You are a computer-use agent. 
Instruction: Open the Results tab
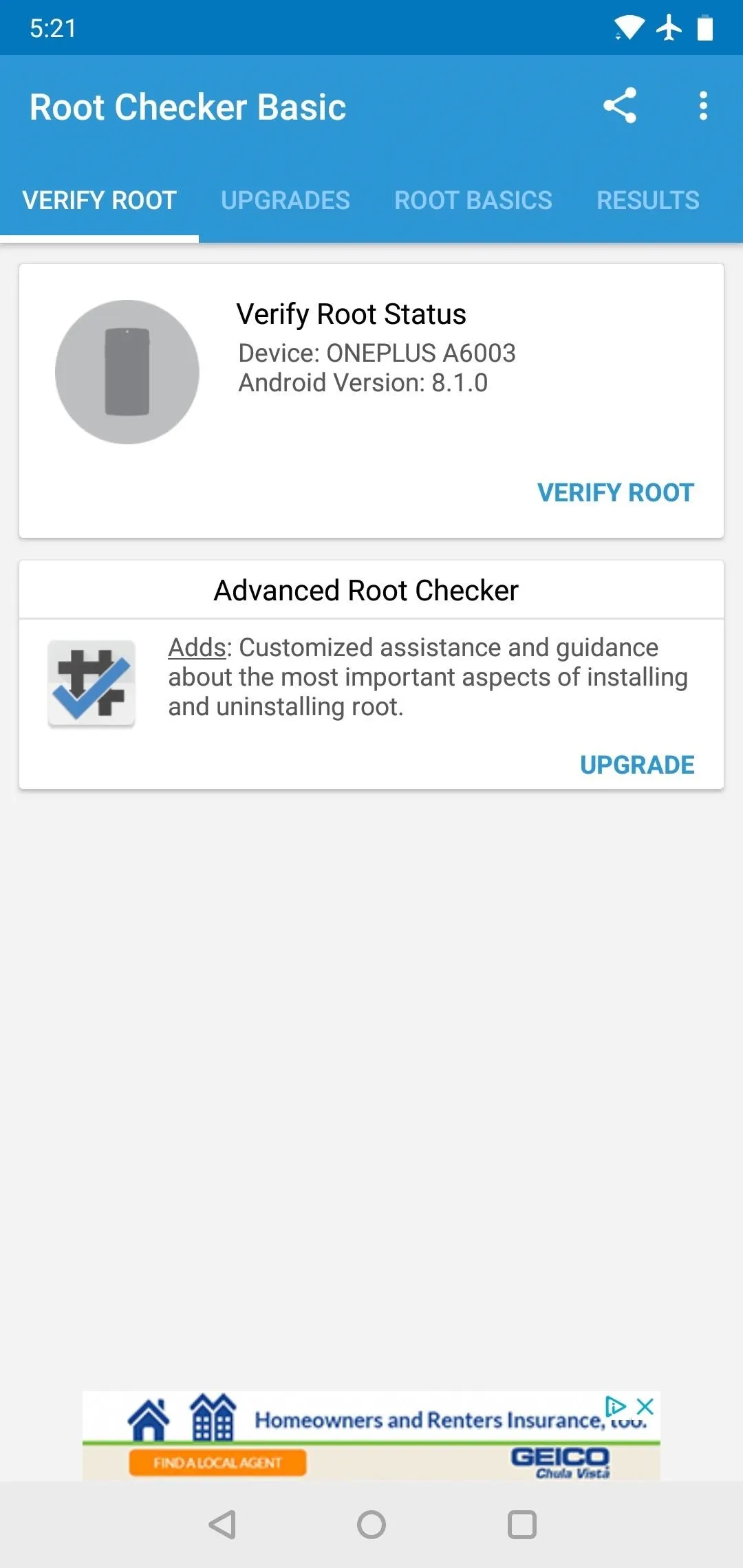click(x=648, y=200)
